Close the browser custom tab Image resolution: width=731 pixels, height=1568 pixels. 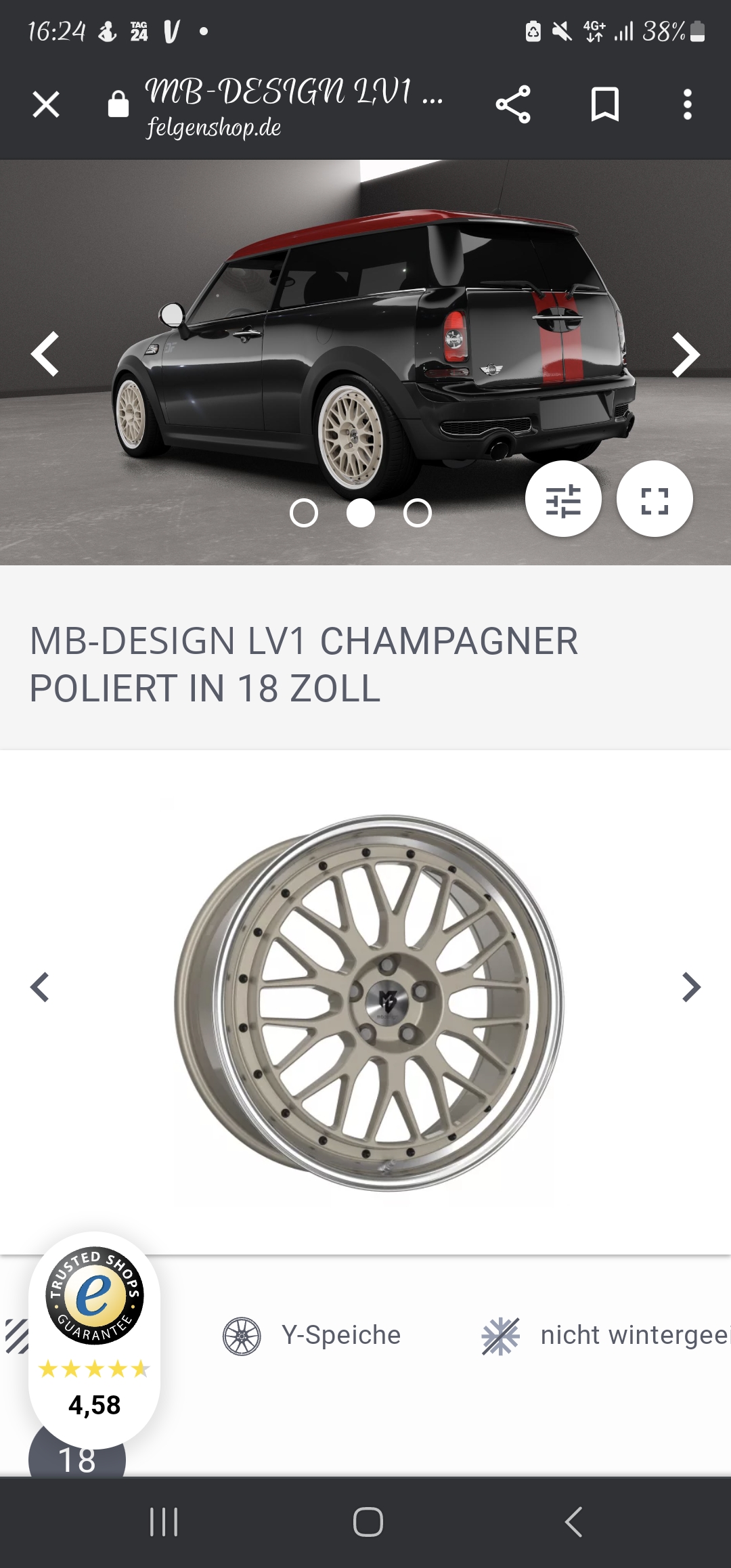[46, 105]
